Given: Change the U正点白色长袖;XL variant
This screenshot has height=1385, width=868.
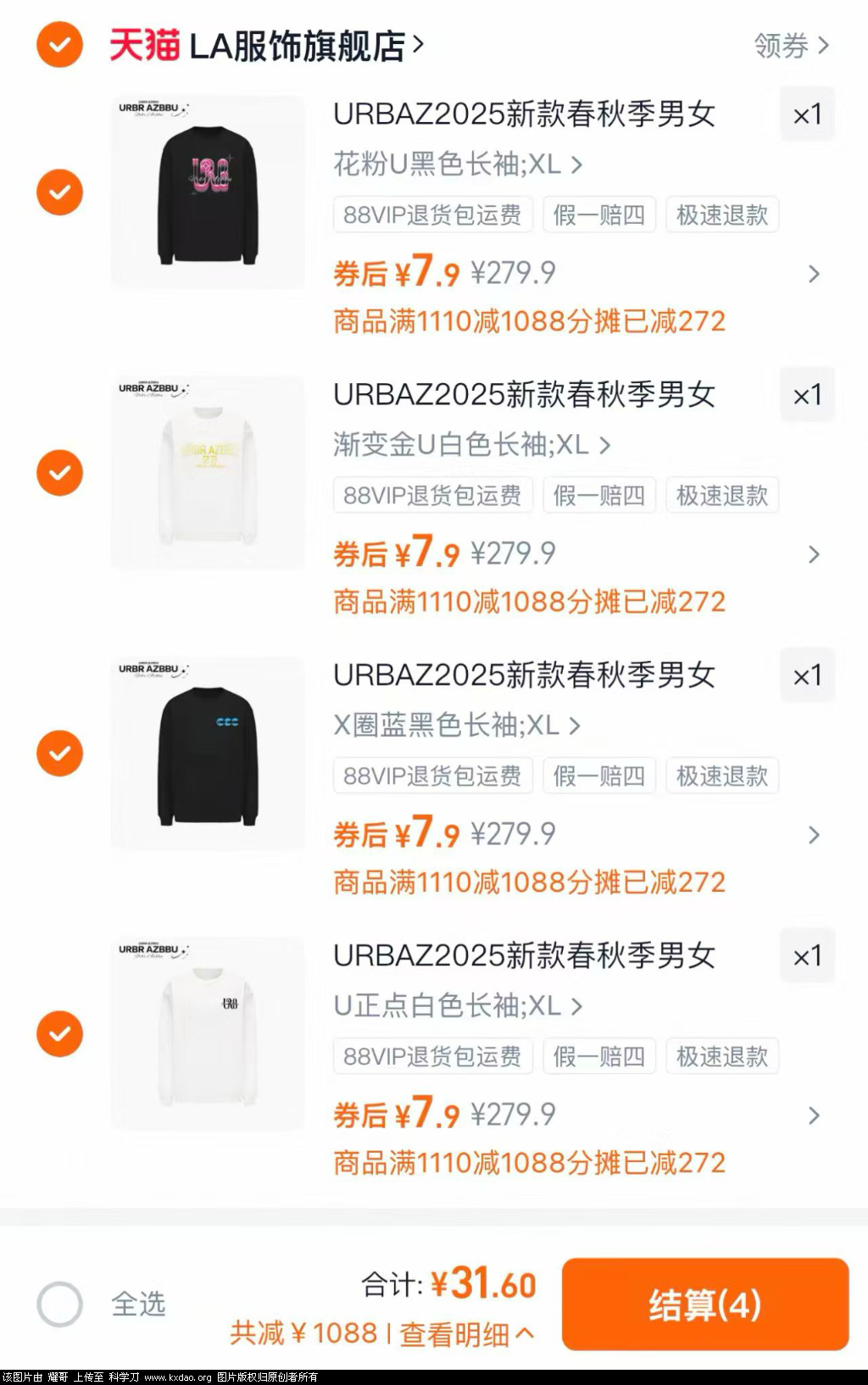Looking at the screenshot, I should point(458,1006).
